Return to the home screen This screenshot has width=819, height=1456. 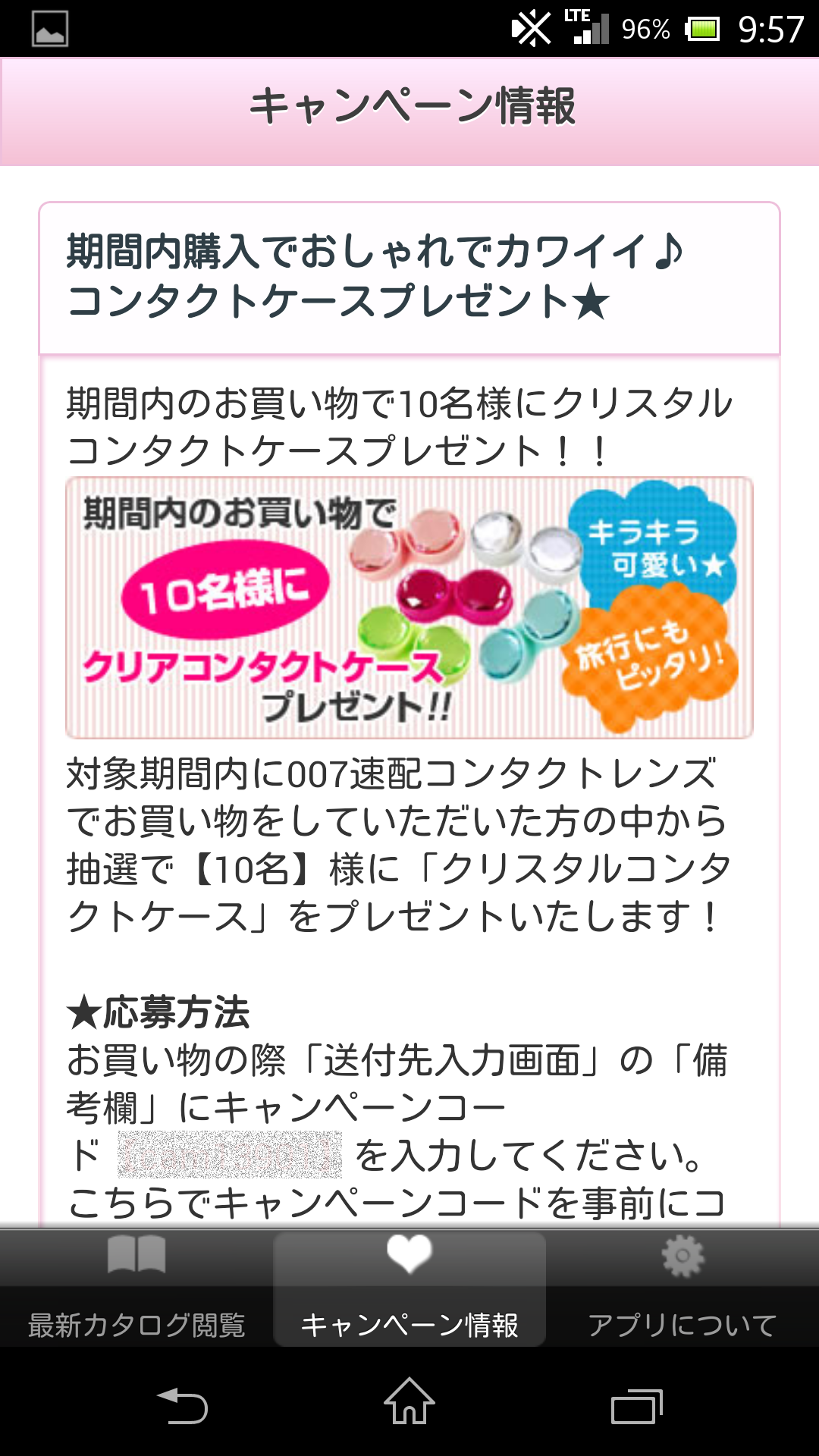click(409, 1401)
